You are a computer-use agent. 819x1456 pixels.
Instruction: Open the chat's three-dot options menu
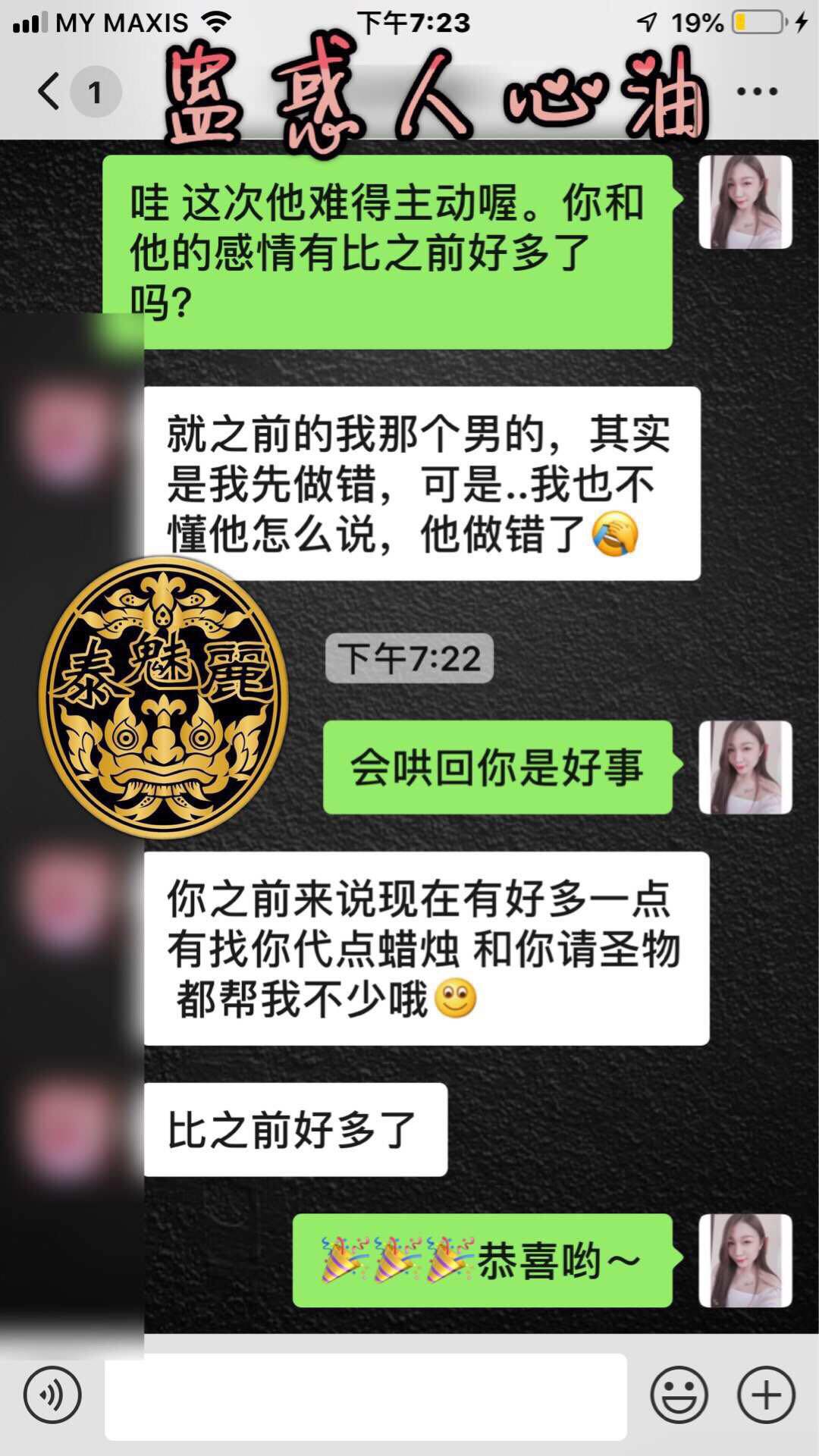757,92
